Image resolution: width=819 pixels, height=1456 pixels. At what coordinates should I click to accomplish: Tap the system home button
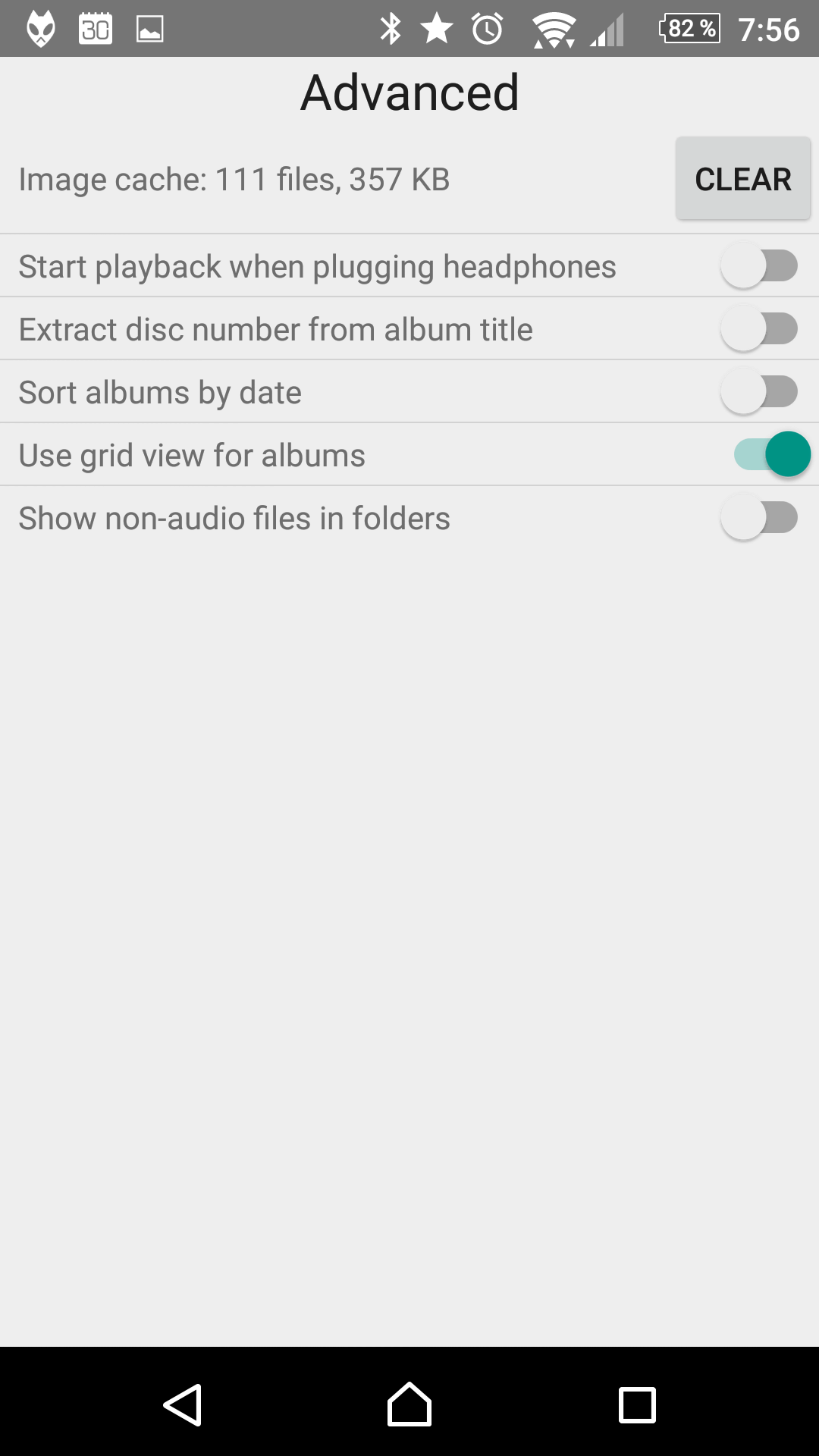(x=409, y=1404)
